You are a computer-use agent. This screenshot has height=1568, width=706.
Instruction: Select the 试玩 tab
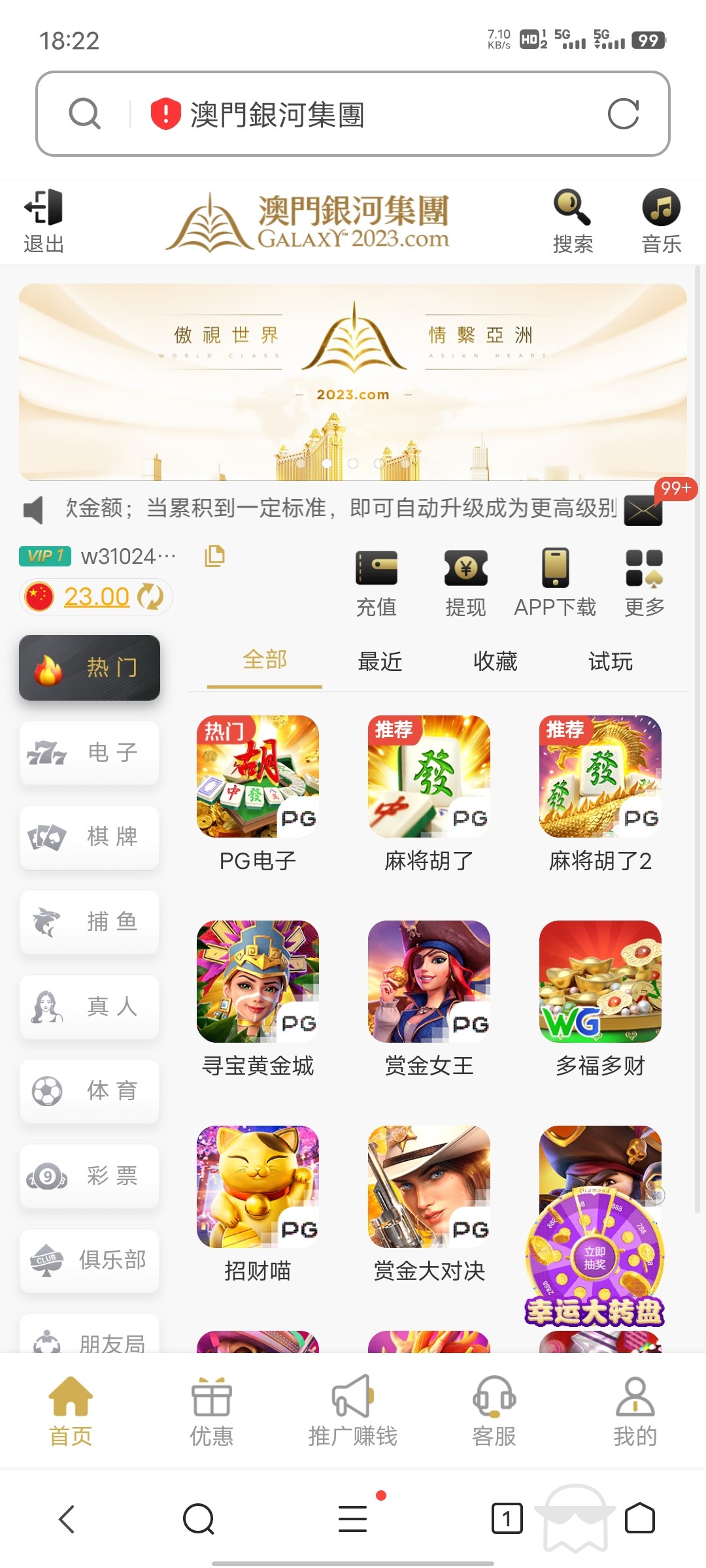pos(611,662)
